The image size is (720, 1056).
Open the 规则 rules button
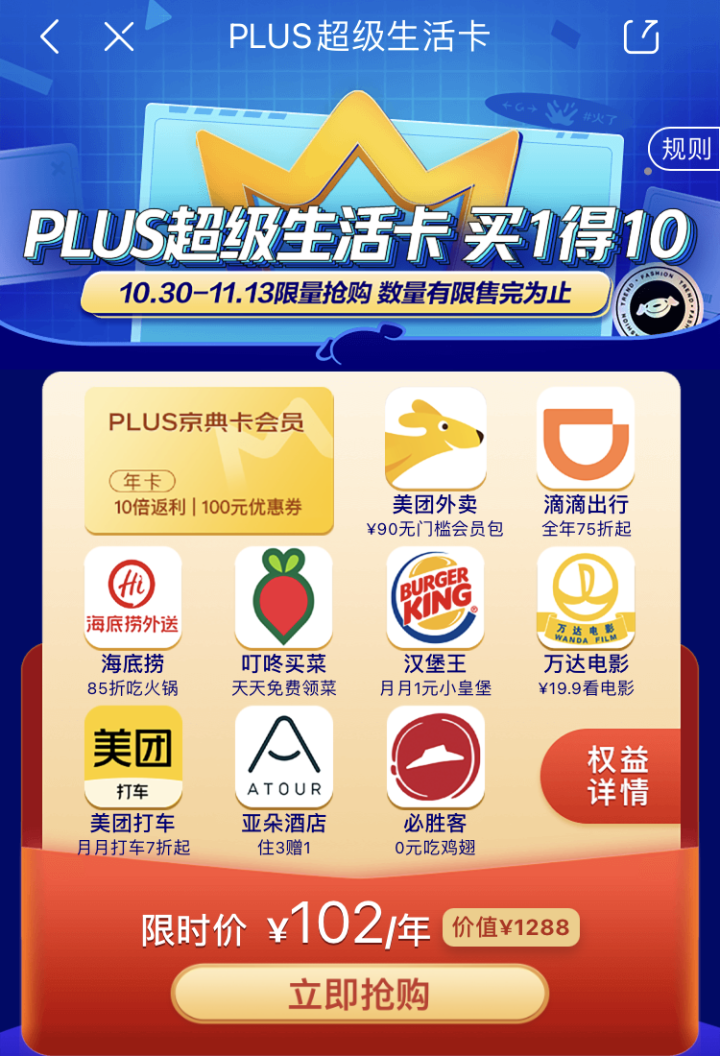coord(686,150)
